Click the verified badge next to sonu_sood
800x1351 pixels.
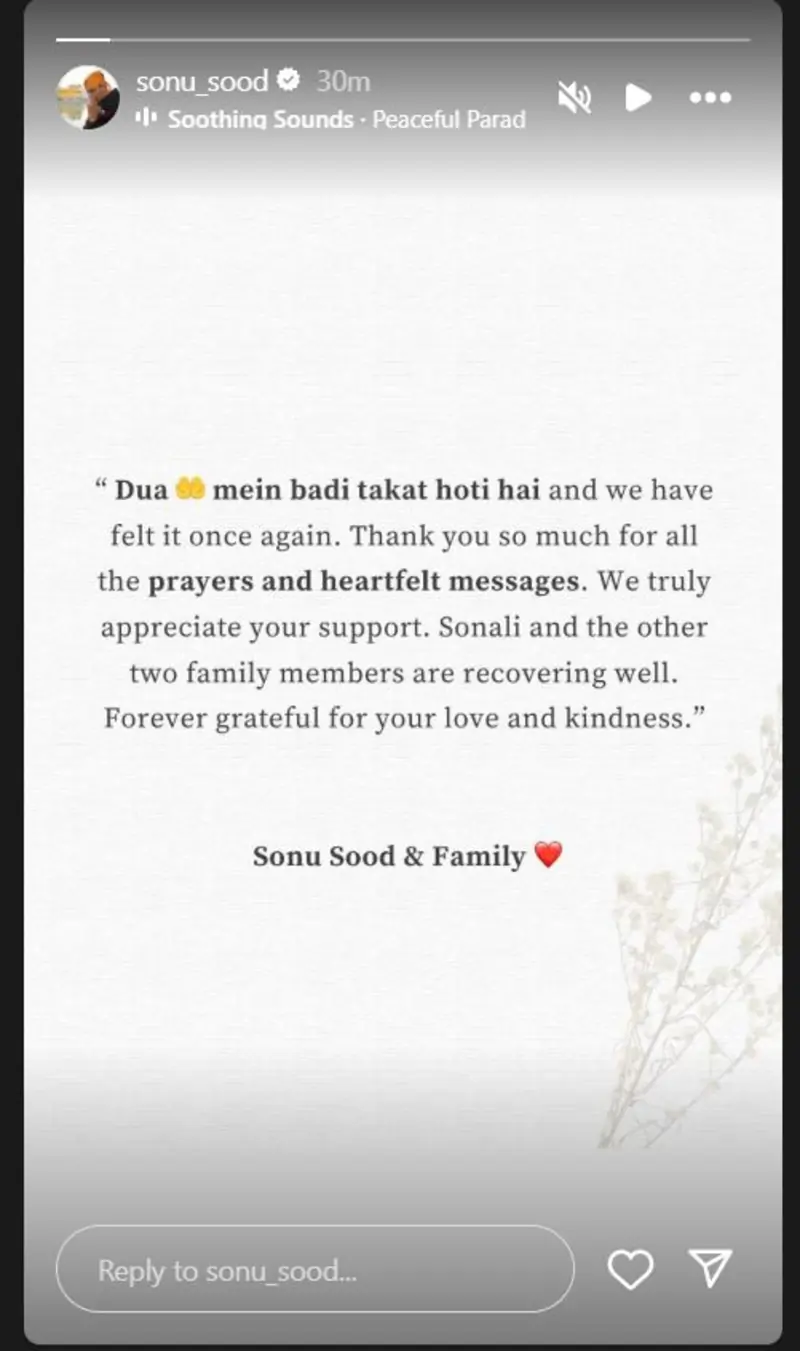tap(290, 81)
